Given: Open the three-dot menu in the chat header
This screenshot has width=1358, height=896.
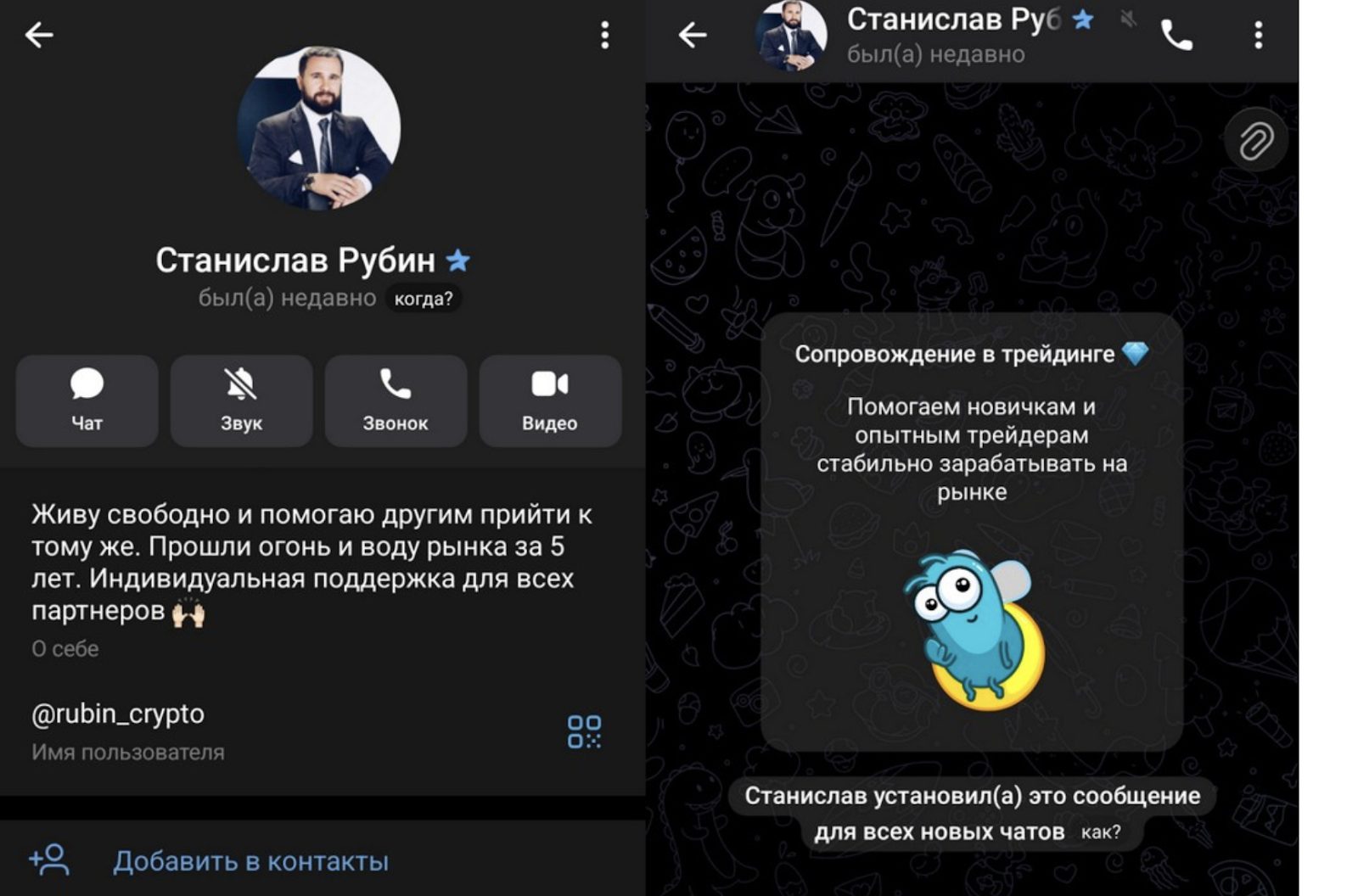Looking at the screenshot, I should coord(1258,35).
